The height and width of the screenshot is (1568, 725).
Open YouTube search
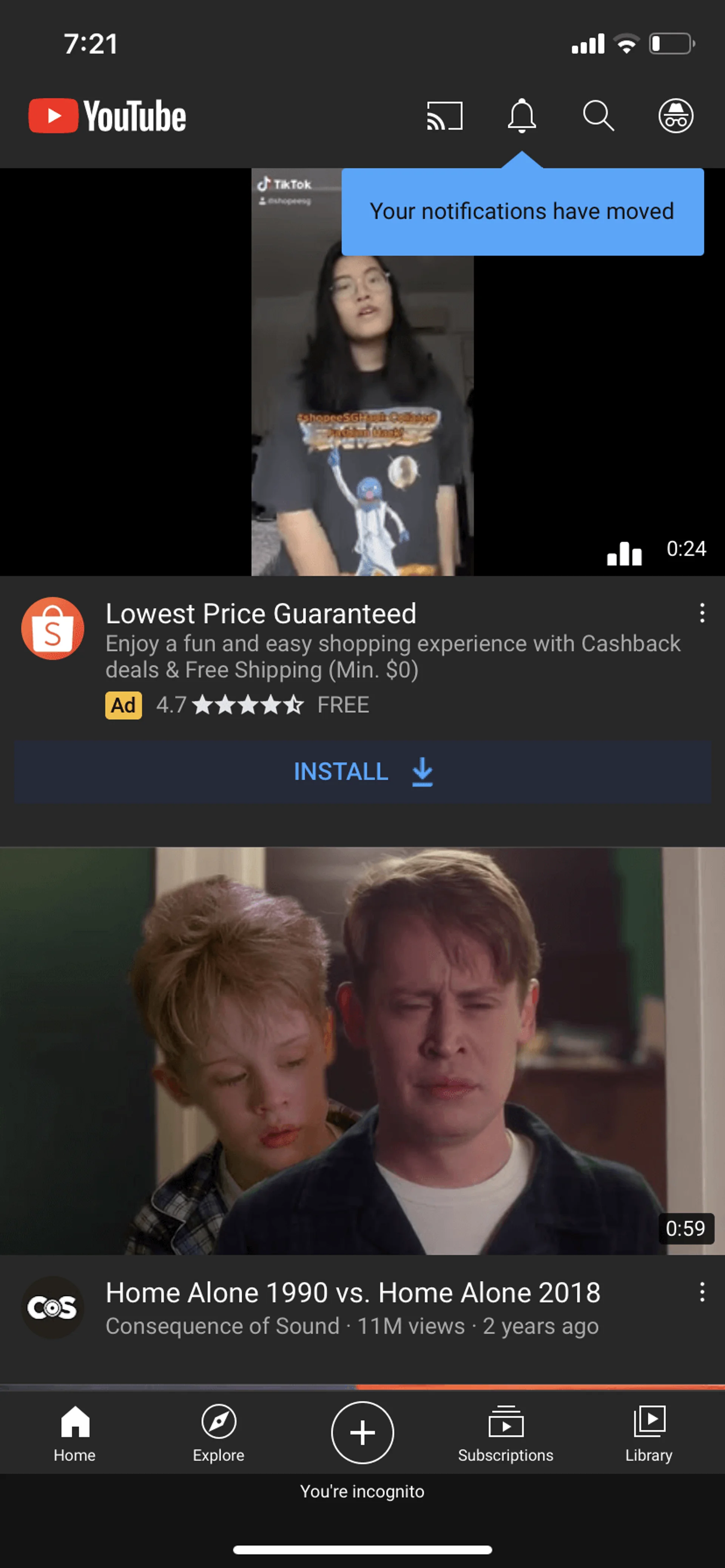tap(598, 115)
